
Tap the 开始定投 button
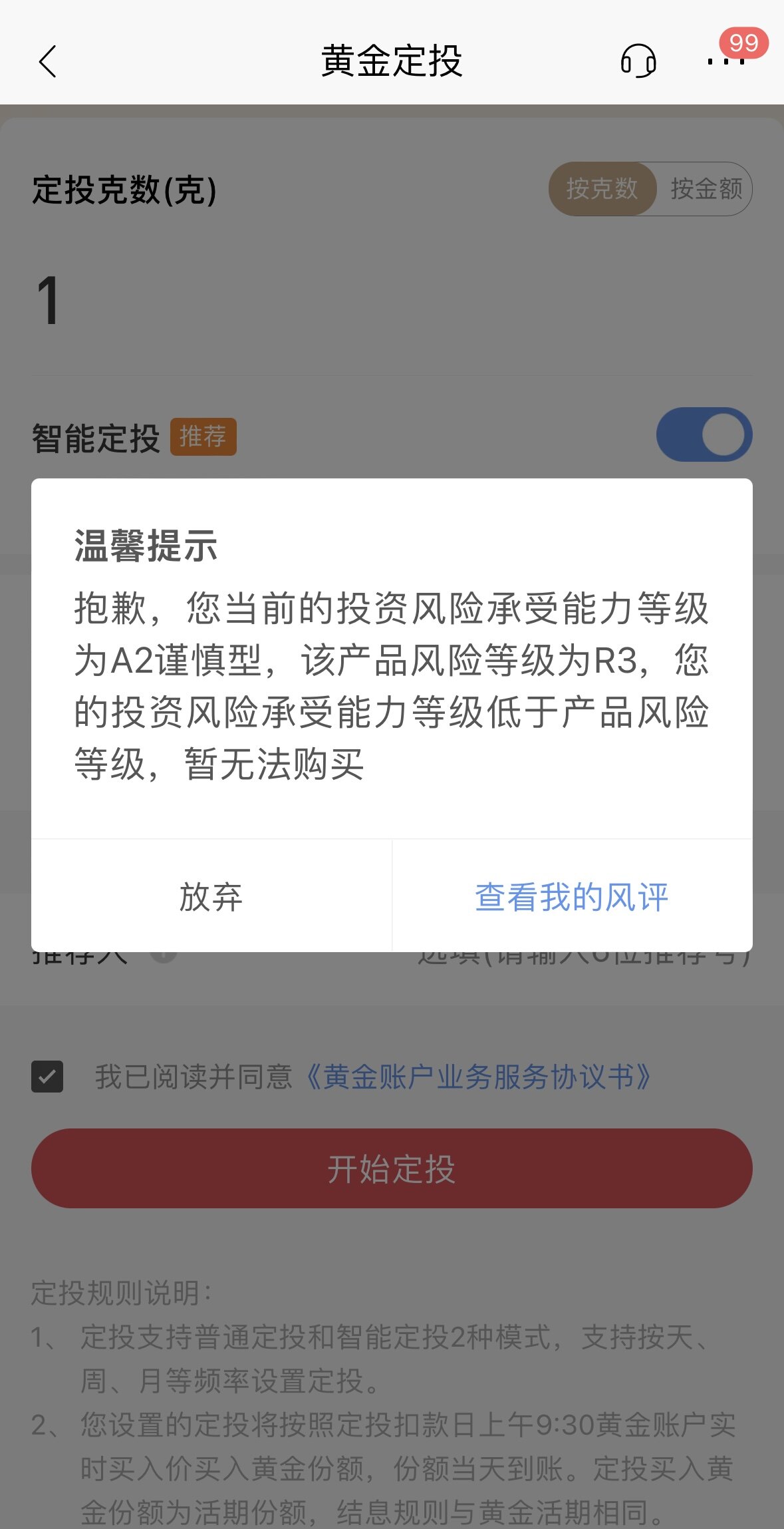click(392, 1168)
